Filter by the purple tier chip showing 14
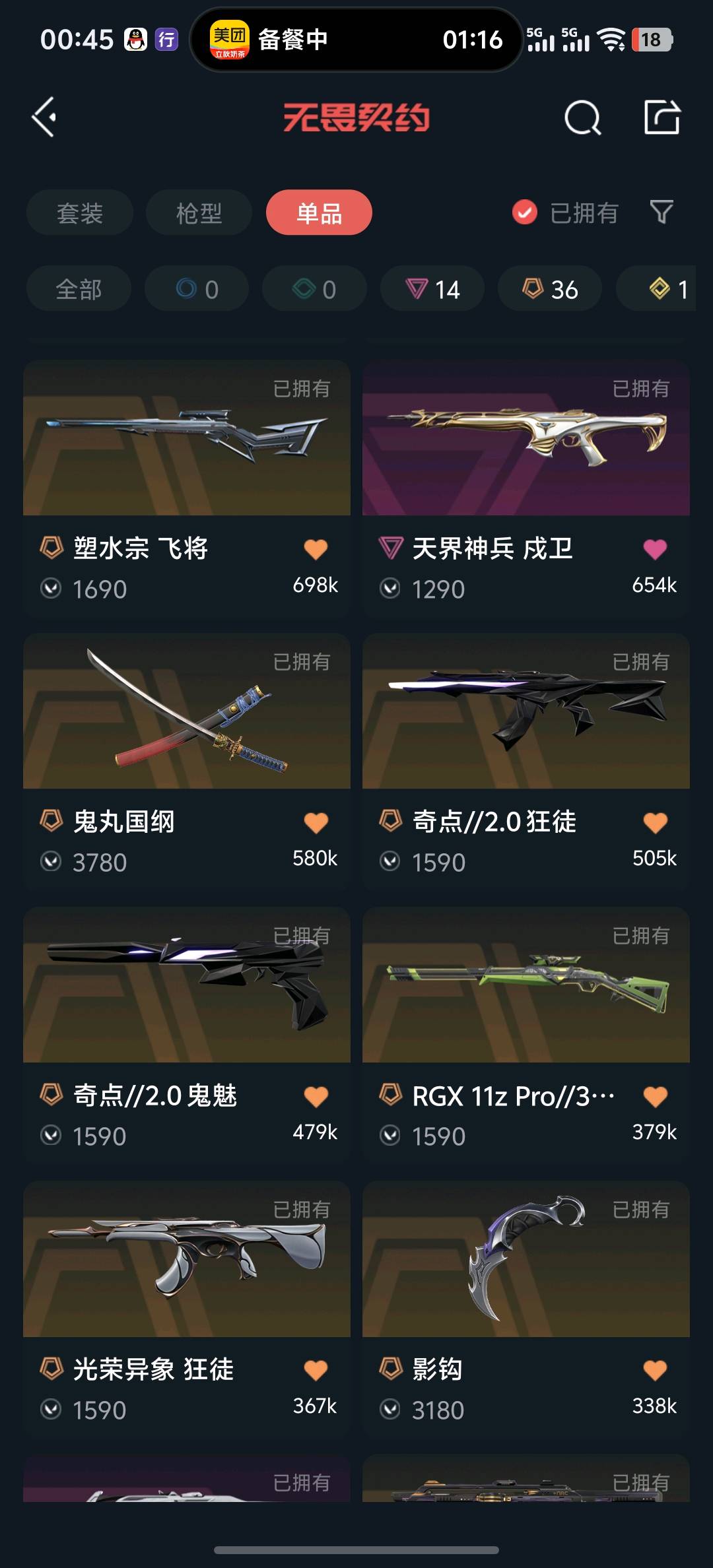 pos(432,289)
